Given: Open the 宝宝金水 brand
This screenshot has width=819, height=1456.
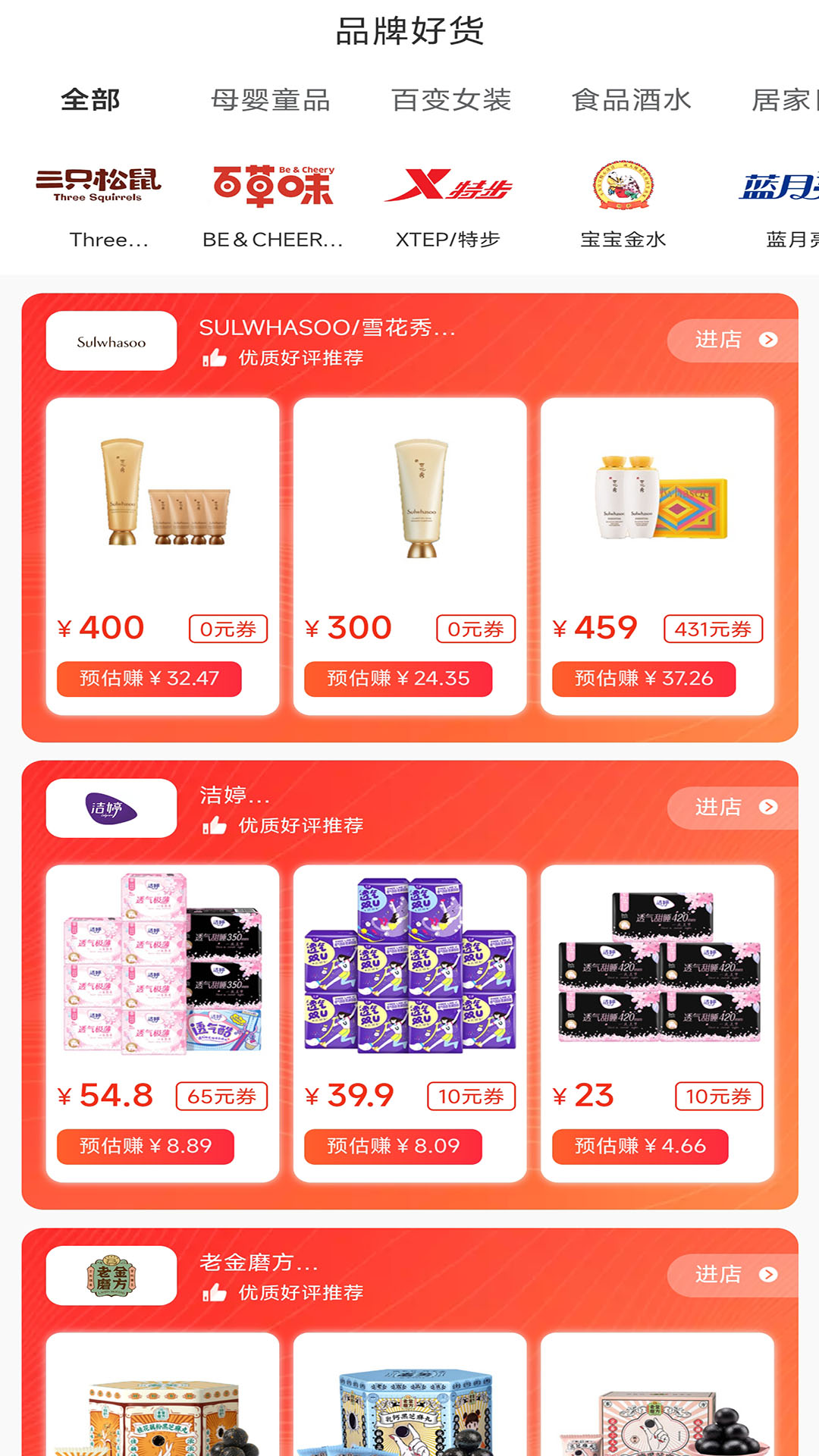Looking at the screenshot, I should [x=623, y=205].
